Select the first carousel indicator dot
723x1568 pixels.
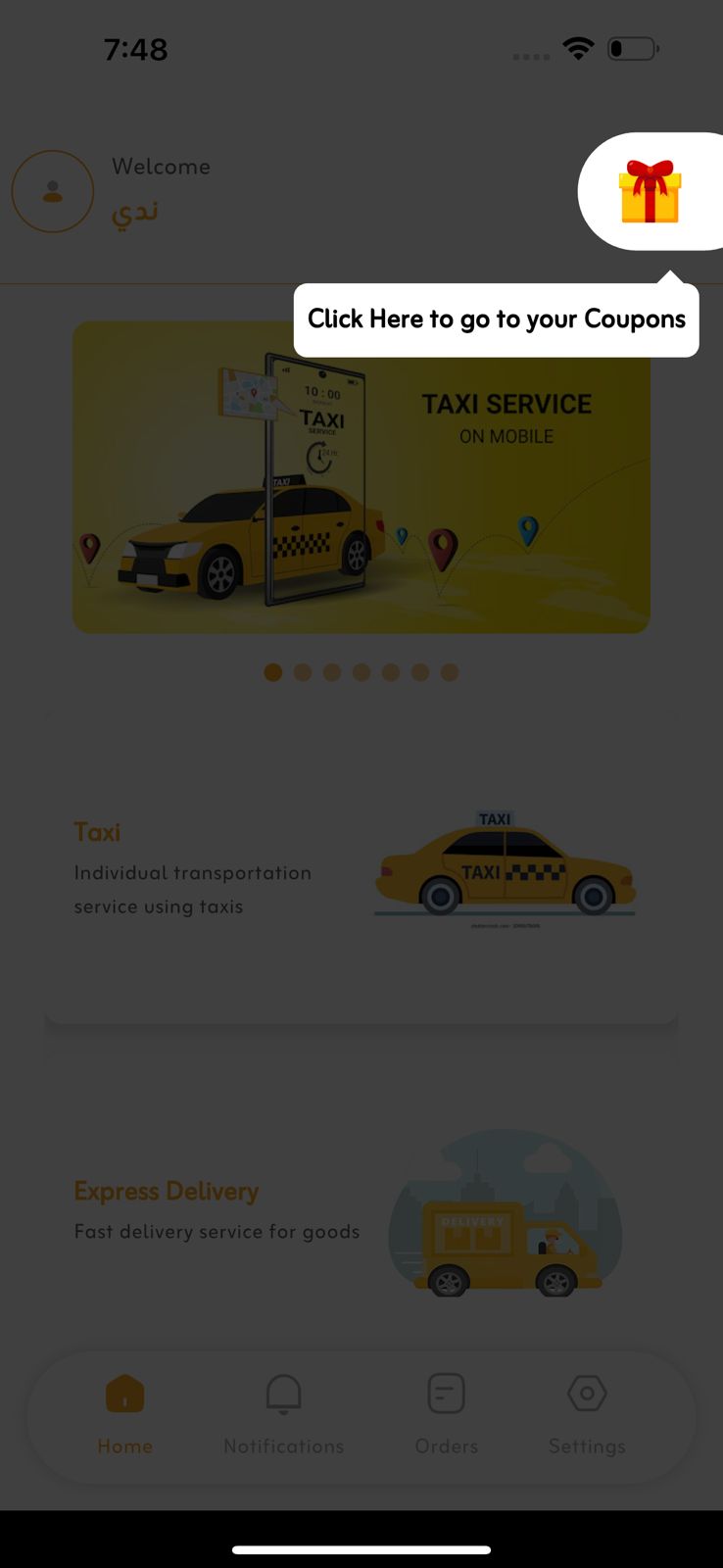(x=273, y=672)
